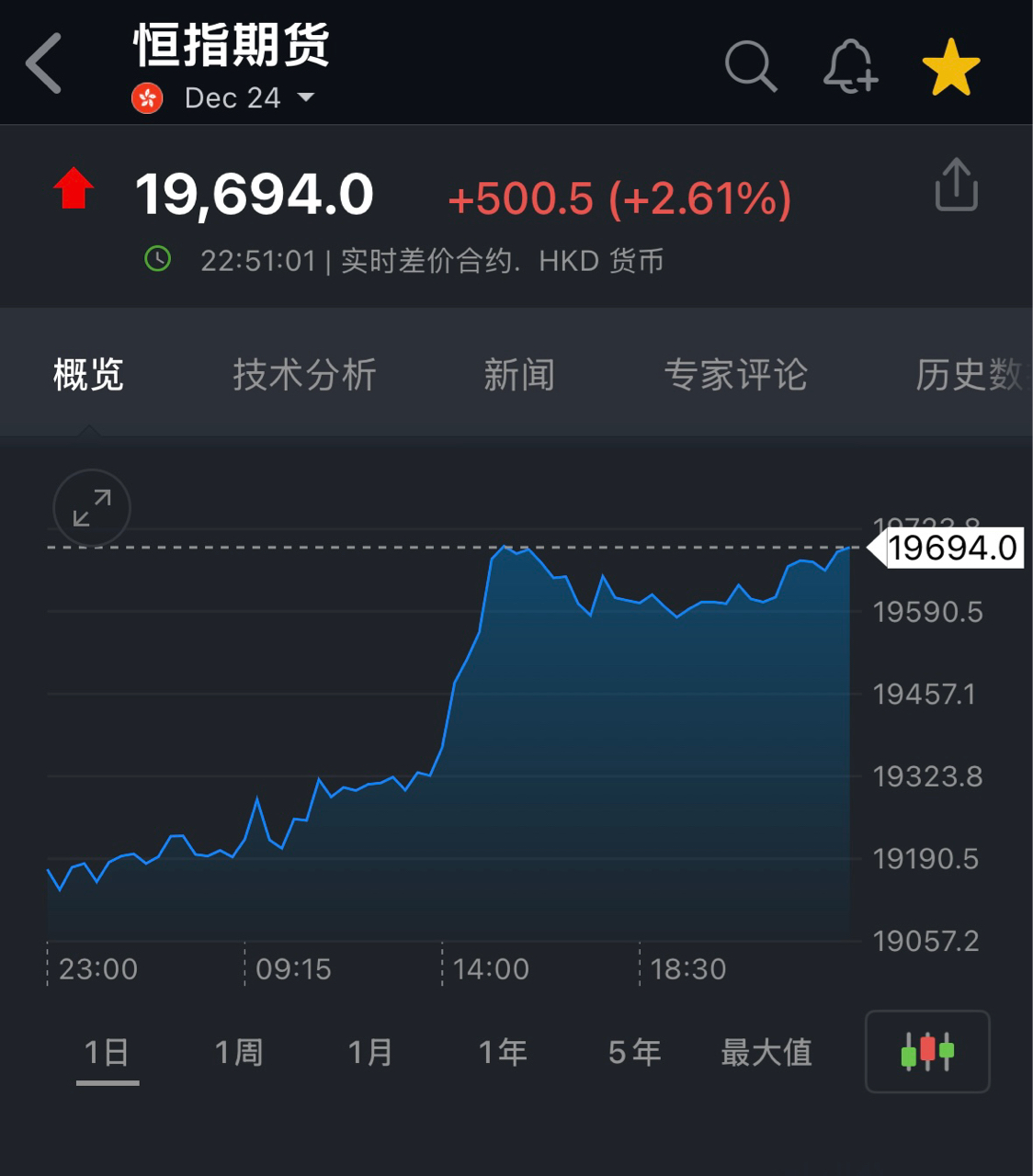Tap the search icon
1033x1176 pixels.
click(x=750, y=66)
